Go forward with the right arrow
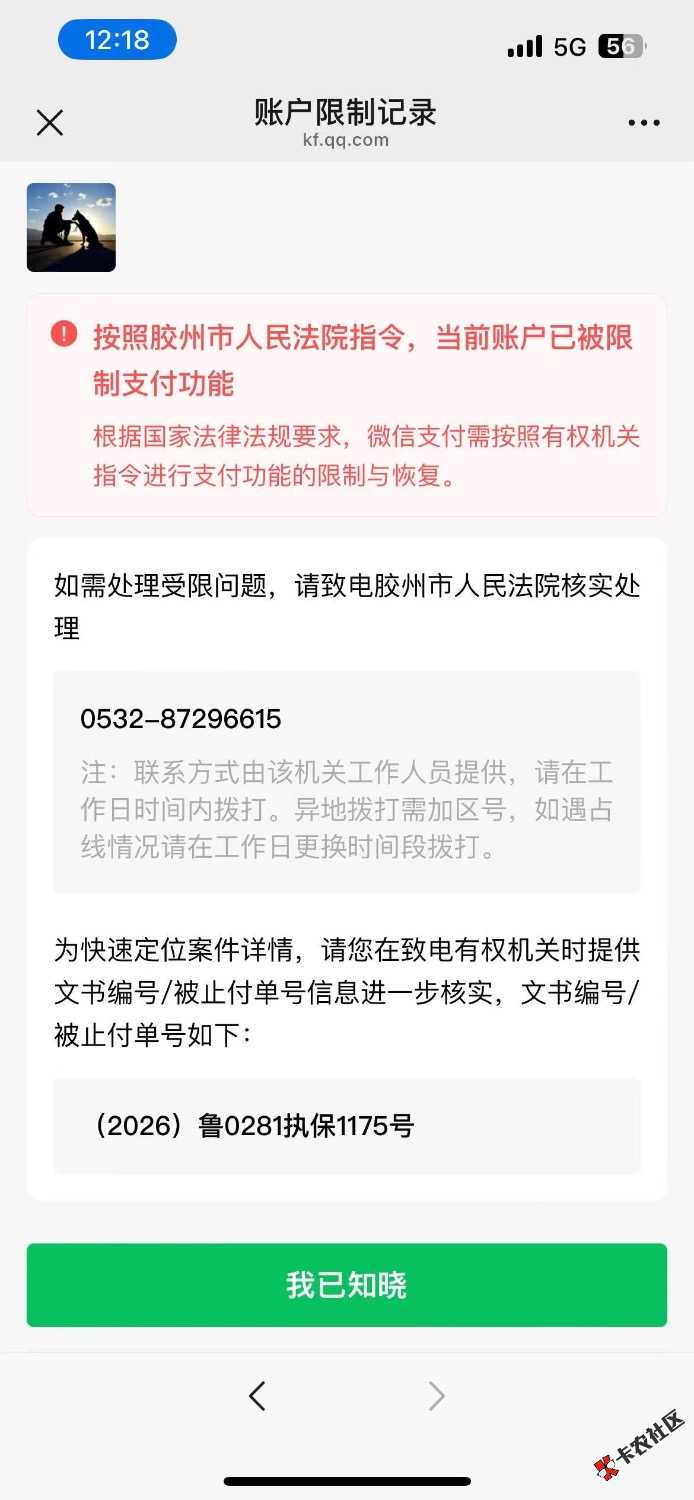This screenshot has width=694, height=1500. 436,1395
